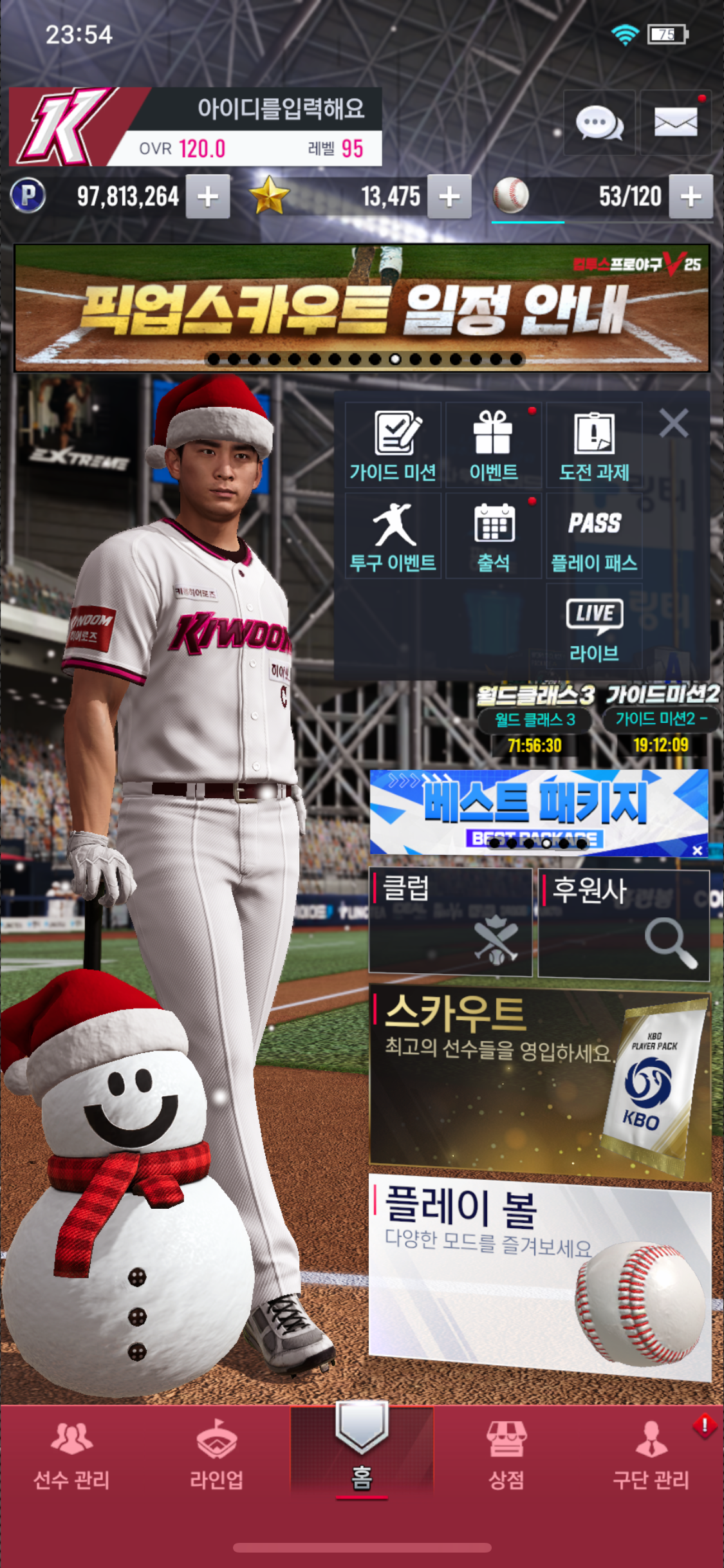The height and width of the screenshot is (1568, 724).
Task: Check 출석 attendance calendar
Action: coord(494,536)
